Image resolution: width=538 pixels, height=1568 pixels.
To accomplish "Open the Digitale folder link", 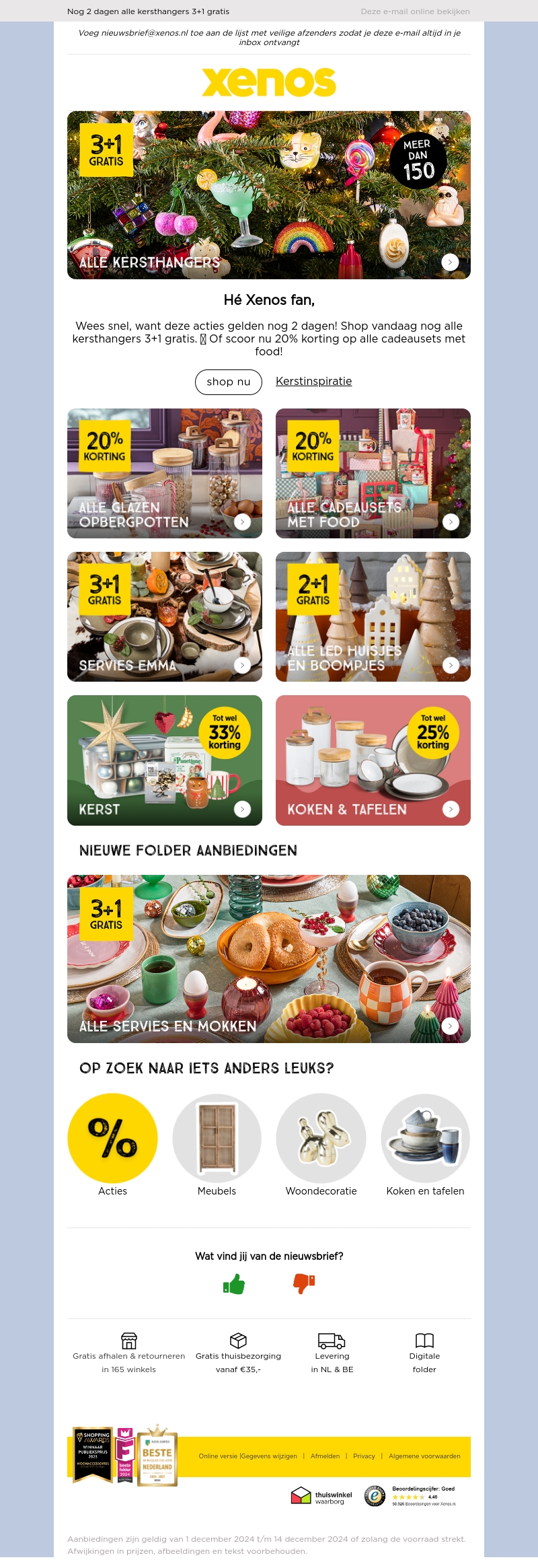I will [424, 1353].
